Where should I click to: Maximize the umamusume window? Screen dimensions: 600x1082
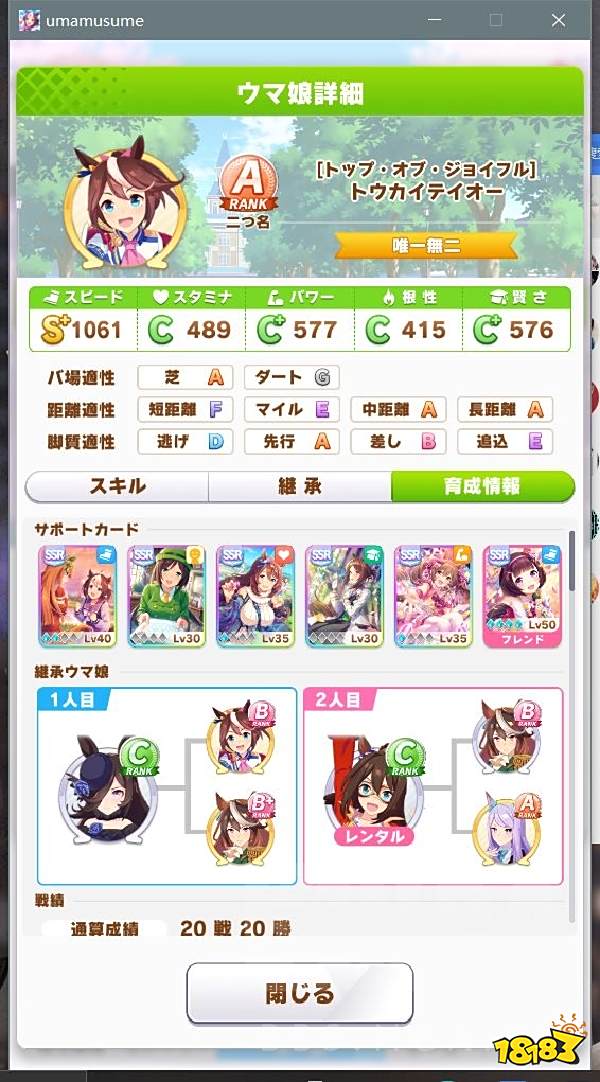[496, 20]
